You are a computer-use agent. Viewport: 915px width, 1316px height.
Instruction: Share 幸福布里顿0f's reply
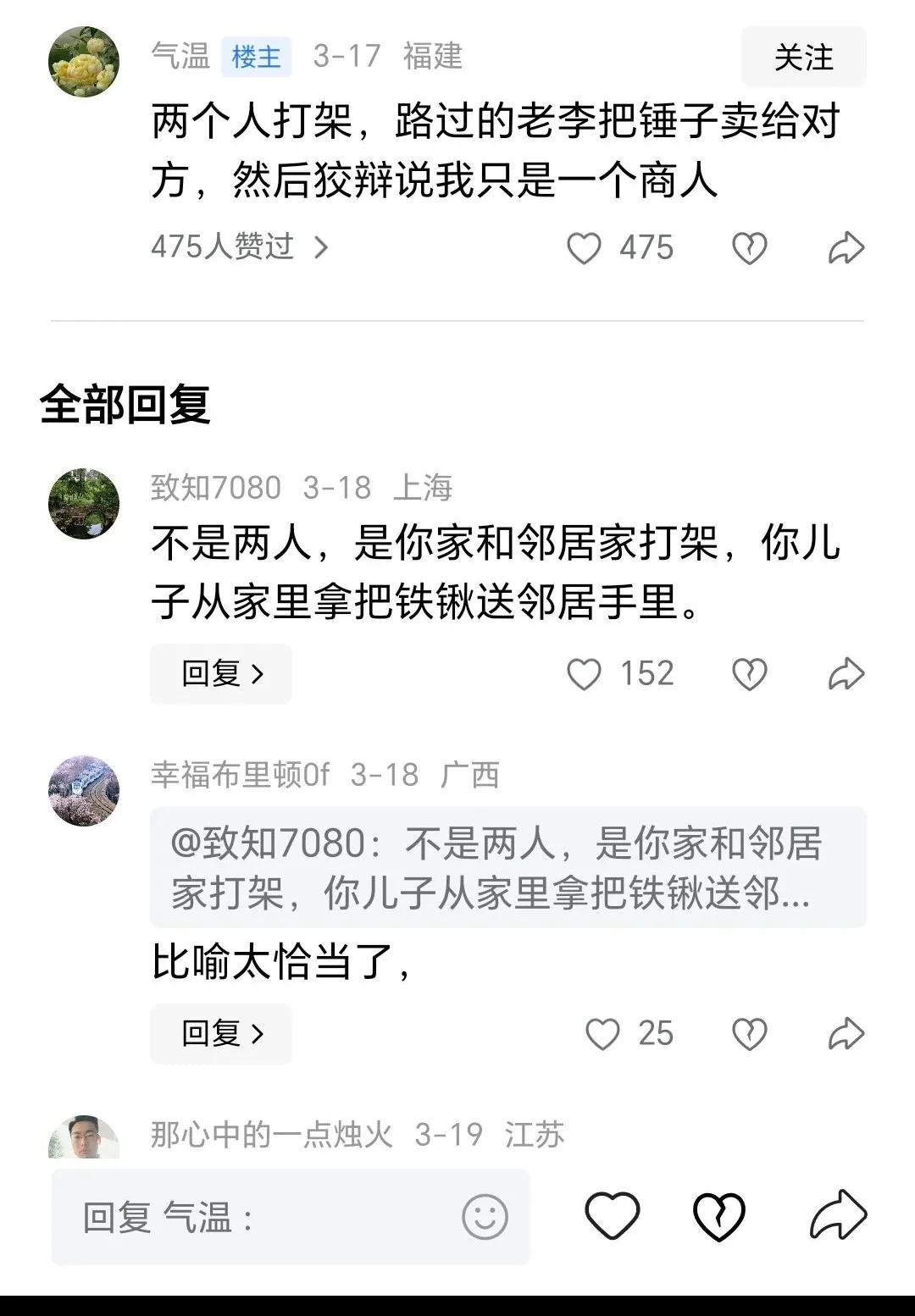[x=846, y=1034]
